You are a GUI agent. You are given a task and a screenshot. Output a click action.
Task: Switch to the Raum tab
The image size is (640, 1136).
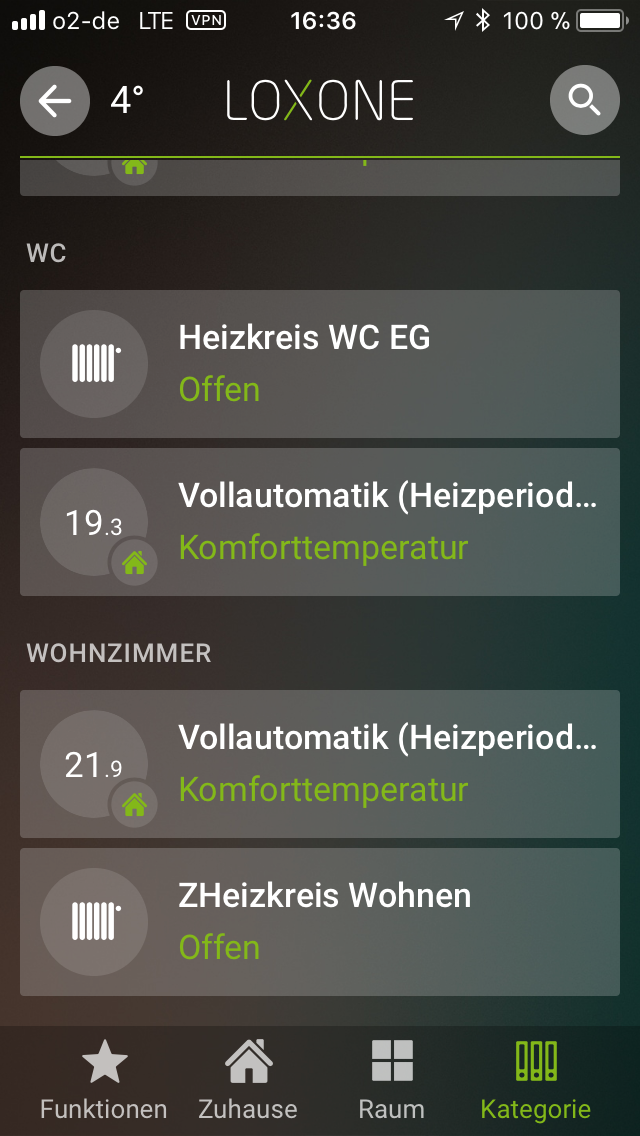click(392, 1080)
